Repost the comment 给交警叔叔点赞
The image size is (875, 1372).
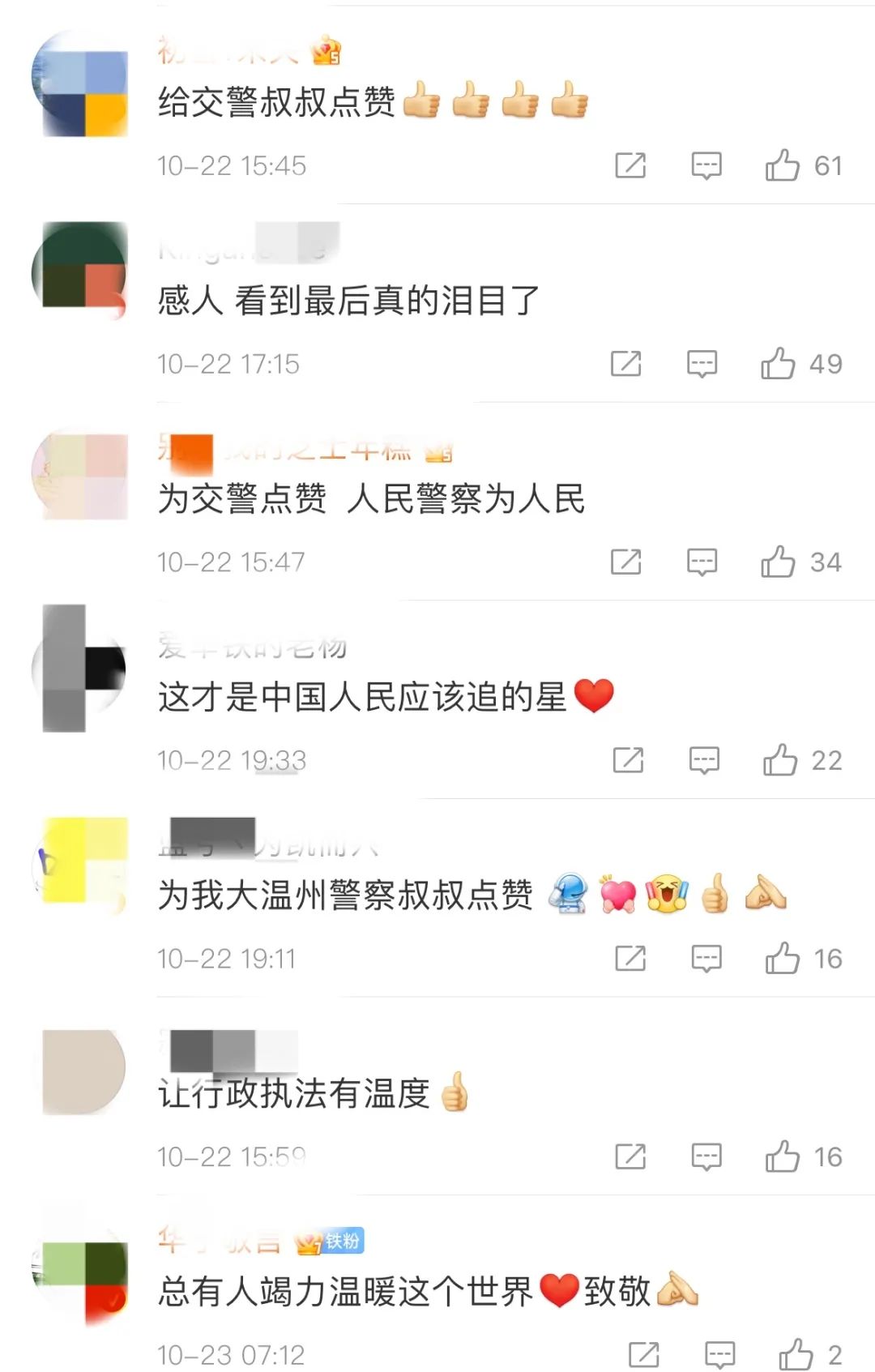630,165
